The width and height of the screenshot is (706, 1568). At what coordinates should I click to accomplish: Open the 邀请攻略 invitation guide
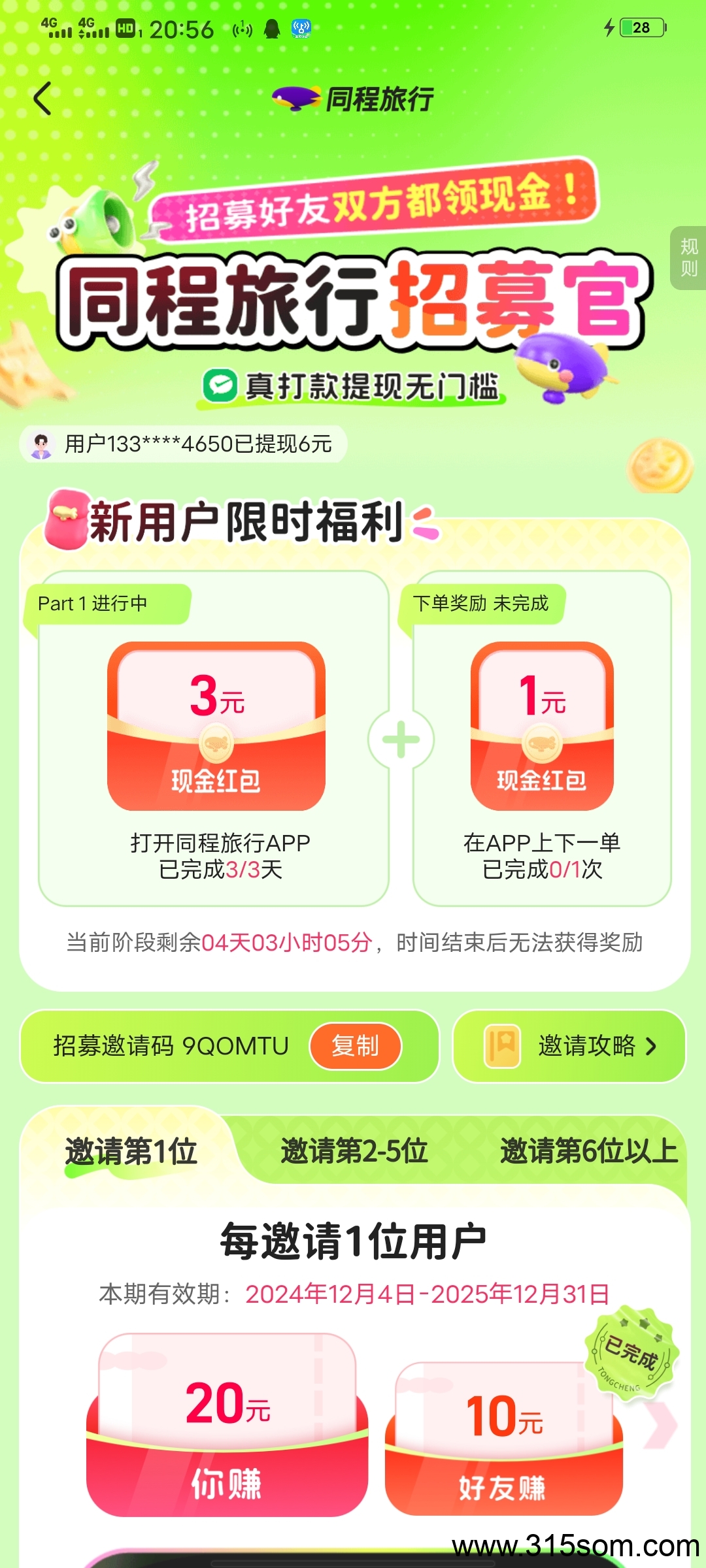point(569,1046)
